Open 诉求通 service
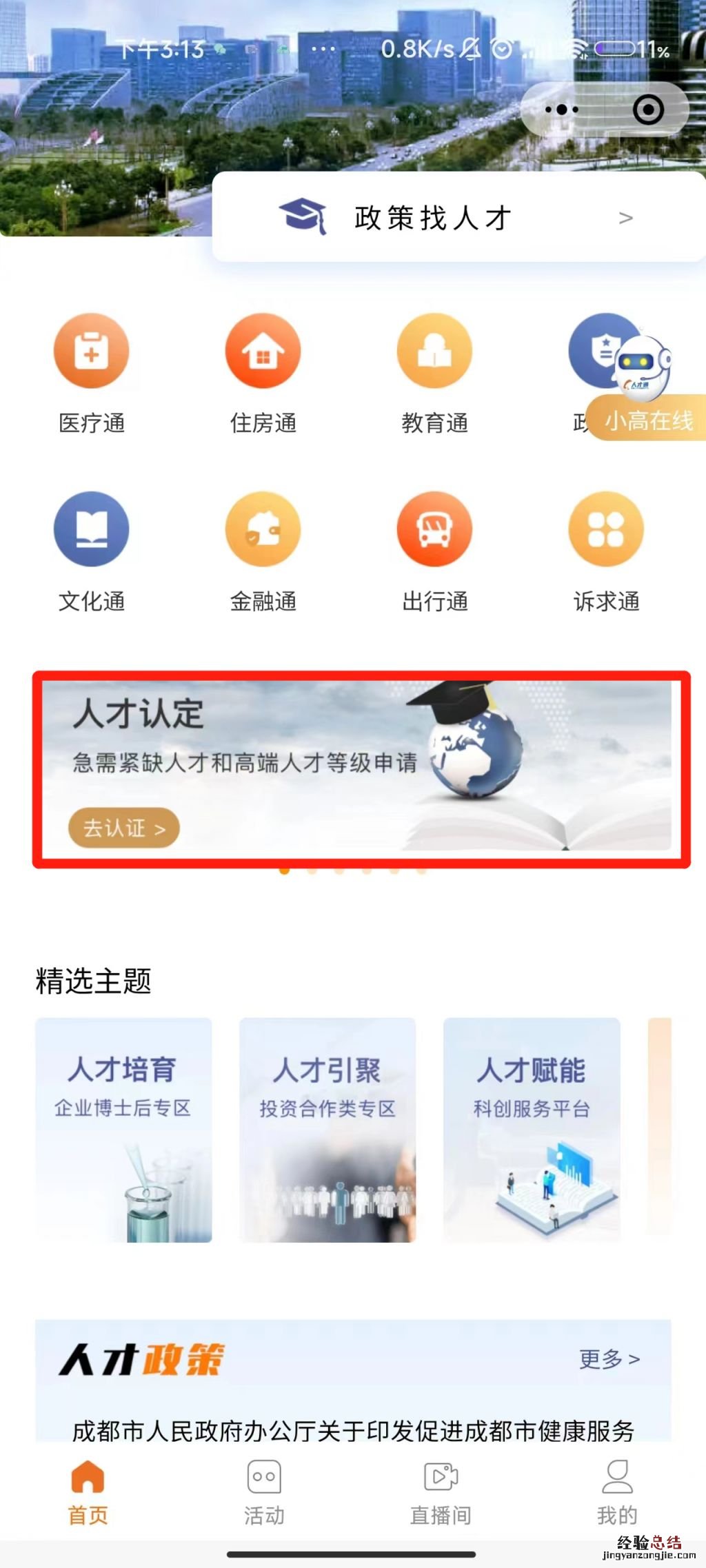This screenshot has height=1568, width=706. pos(606,530)
